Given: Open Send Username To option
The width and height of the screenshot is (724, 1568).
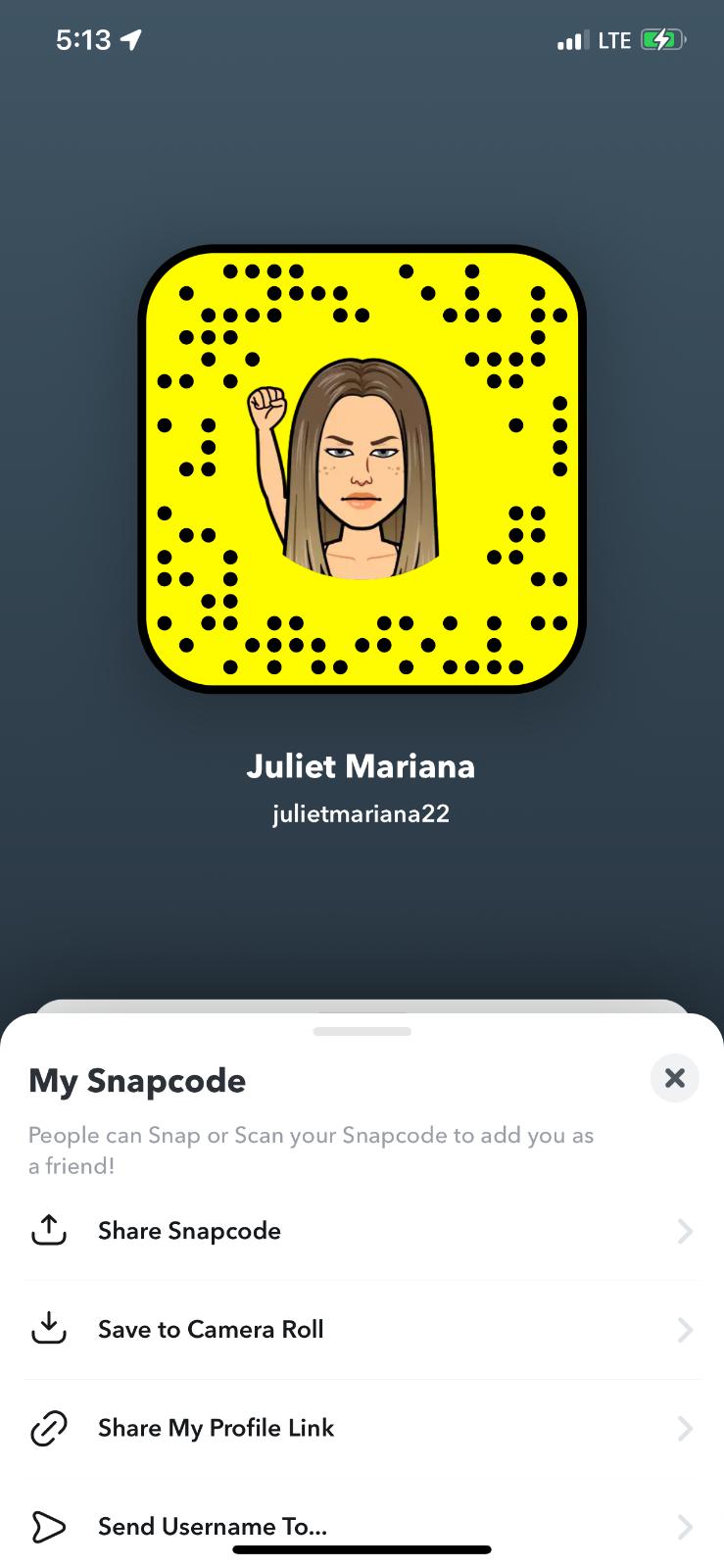Looking at the screenshot, I should (x=212, y=1526).
